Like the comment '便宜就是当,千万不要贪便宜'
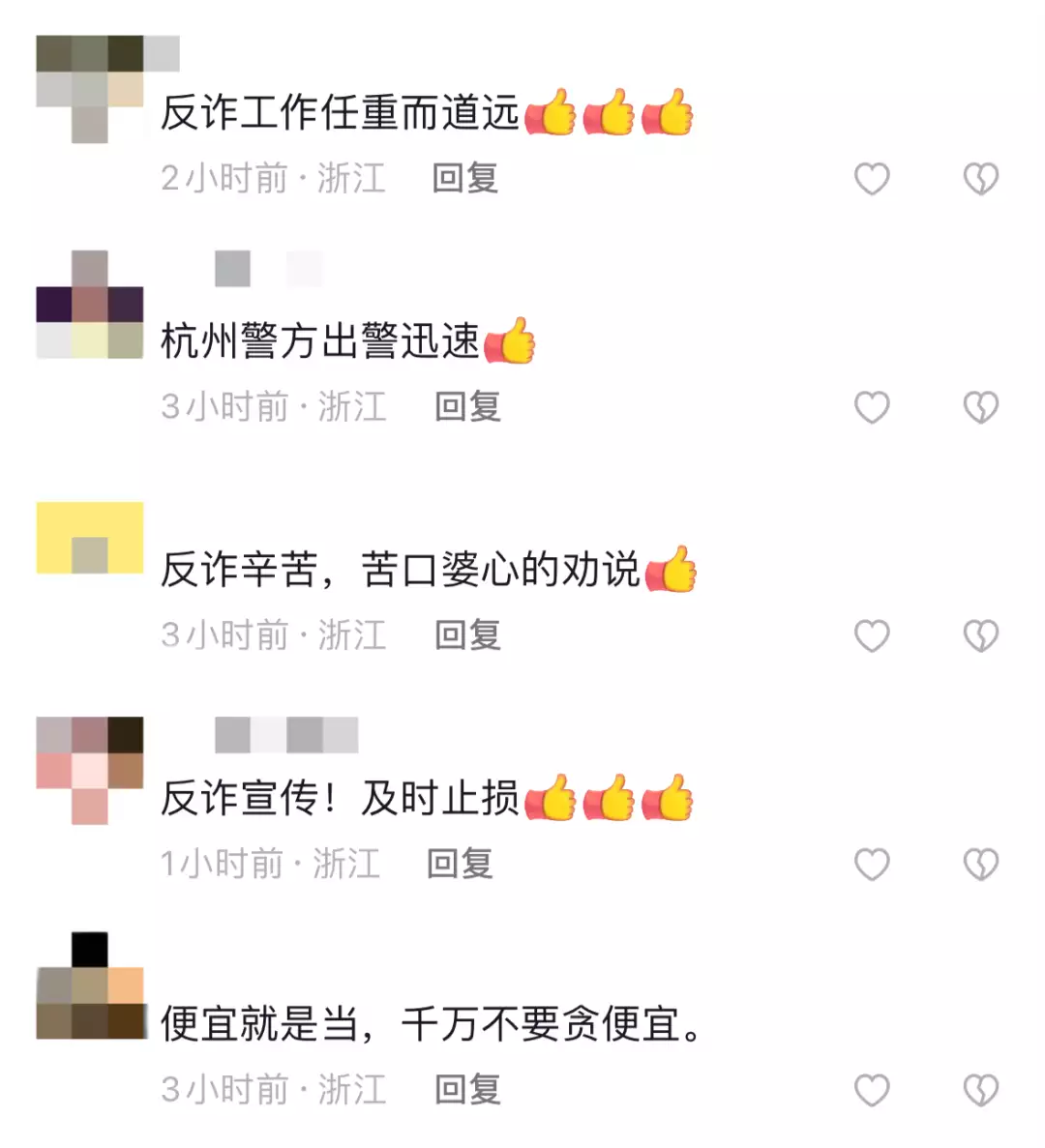The width and height of the screenshot is (1045, 1148). point(872,1091)
